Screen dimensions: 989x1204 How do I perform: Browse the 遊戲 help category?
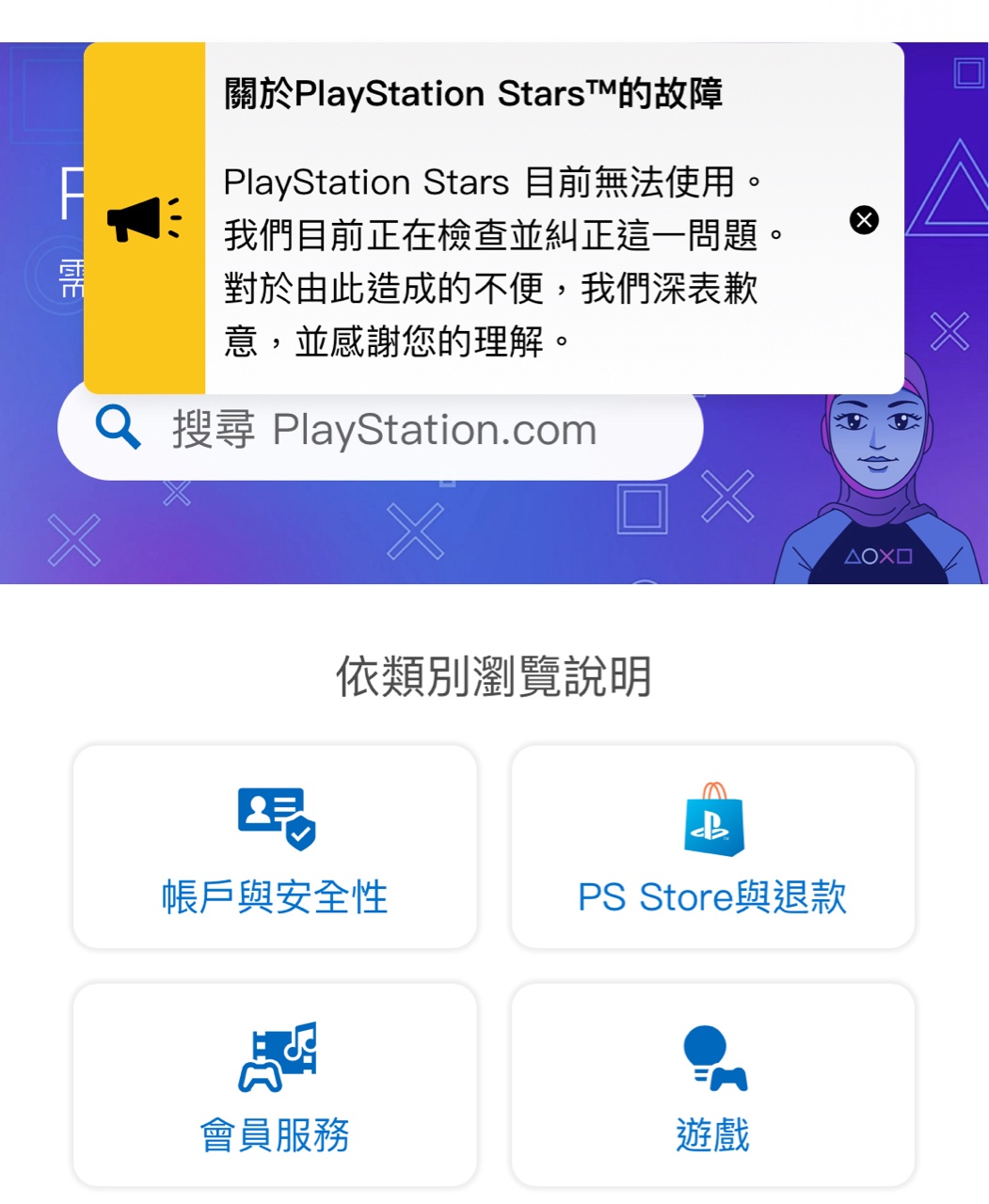click(712, 1085)
